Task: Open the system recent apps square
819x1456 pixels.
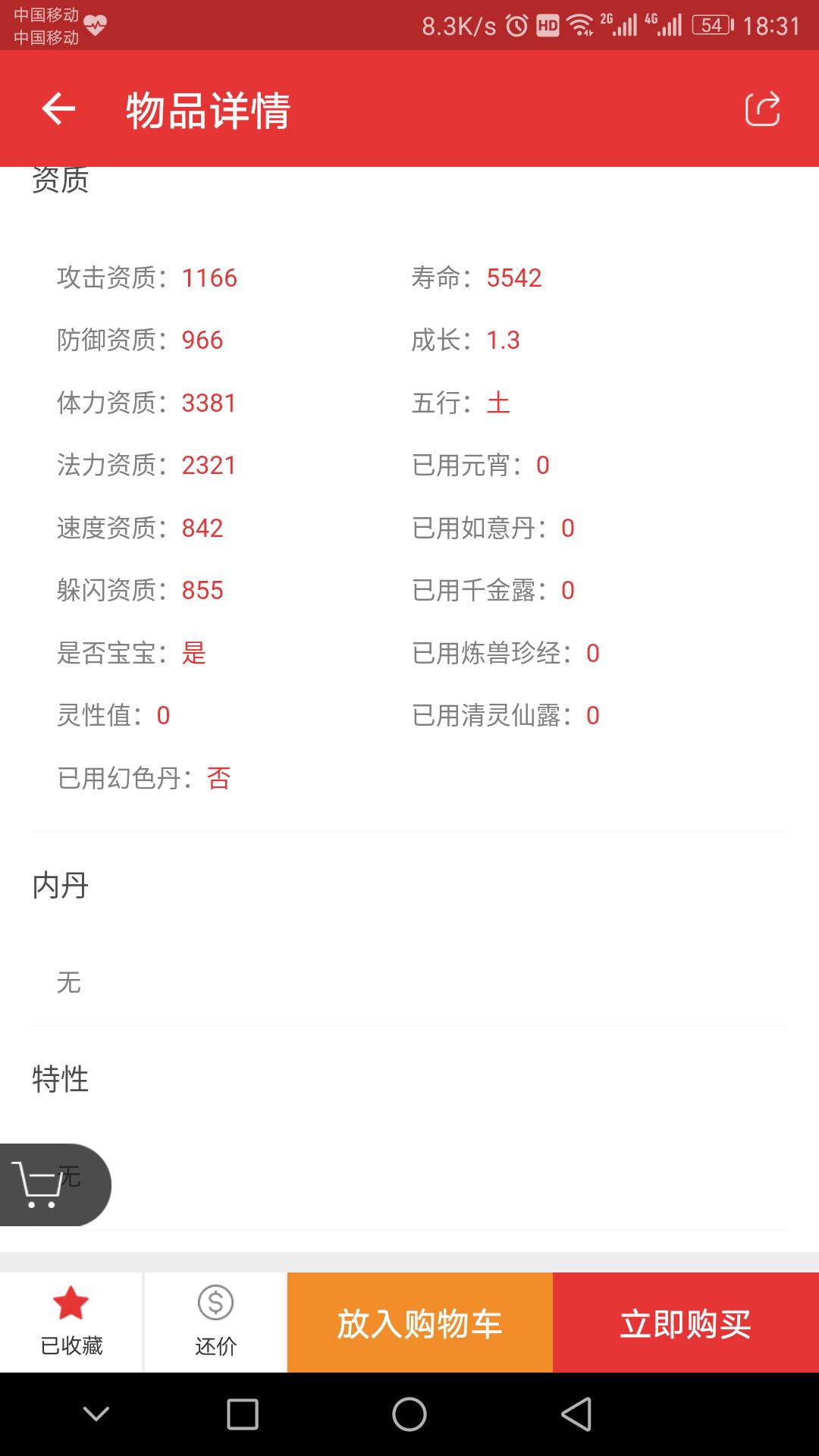Action: point(243,1414)
